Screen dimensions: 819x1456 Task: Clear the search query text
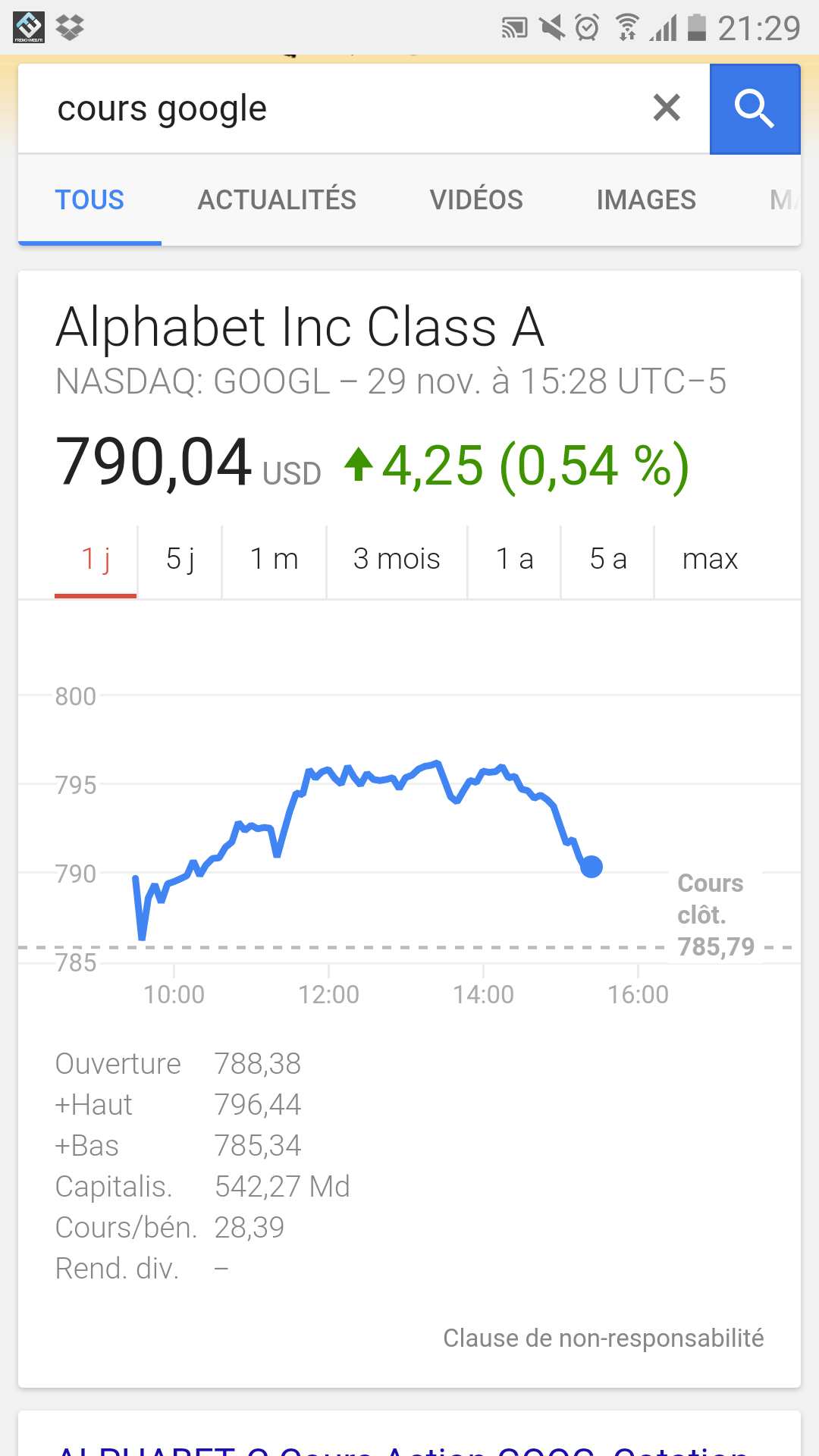click(x=667, y=108)
